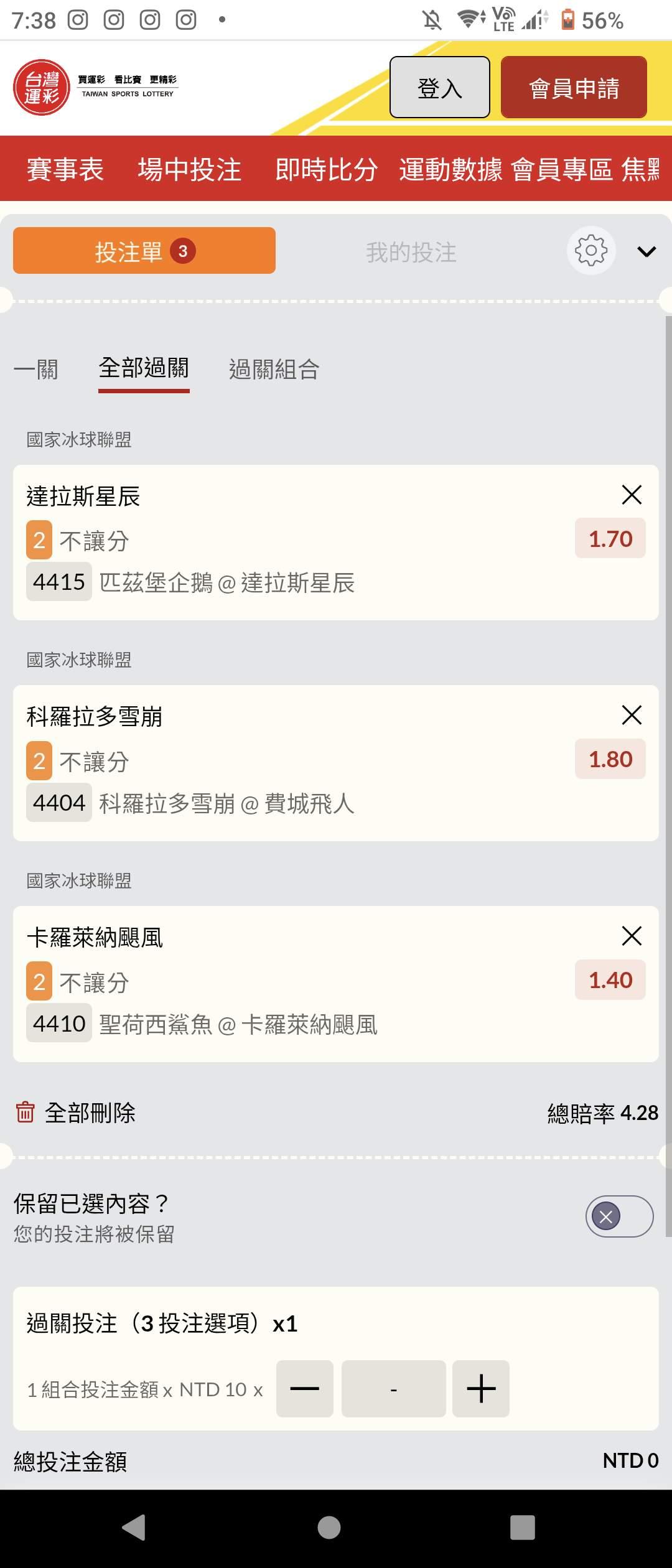
Task: Tap the stake amount input field
Action: pyautogui.click(x=393, y=1389)
